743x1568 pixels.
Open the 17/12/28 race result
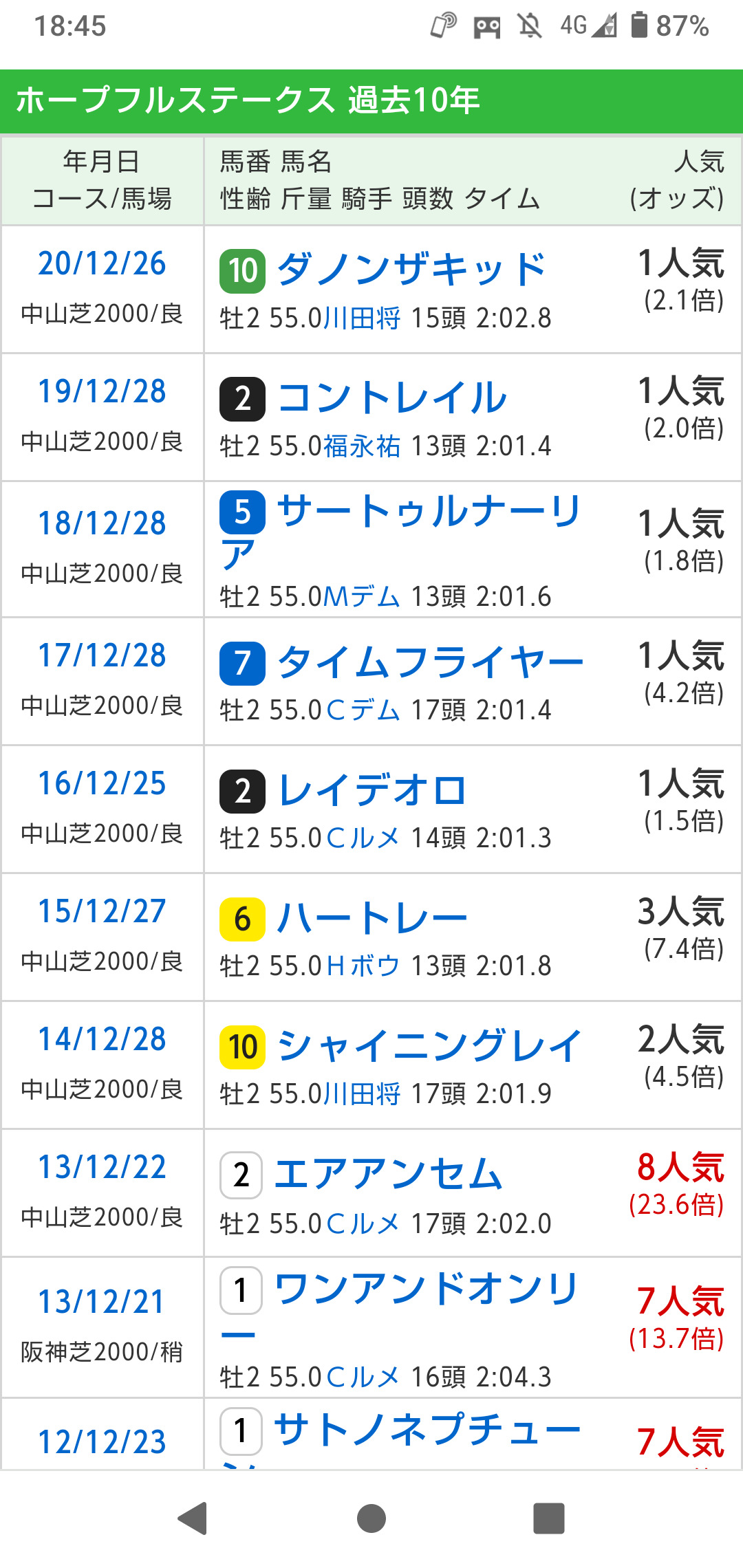[102, 655]
